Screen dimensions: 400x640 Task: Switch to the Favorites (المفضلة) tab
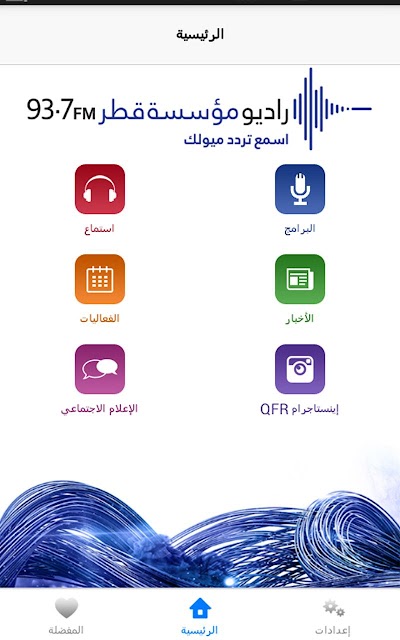click(66, 616)
